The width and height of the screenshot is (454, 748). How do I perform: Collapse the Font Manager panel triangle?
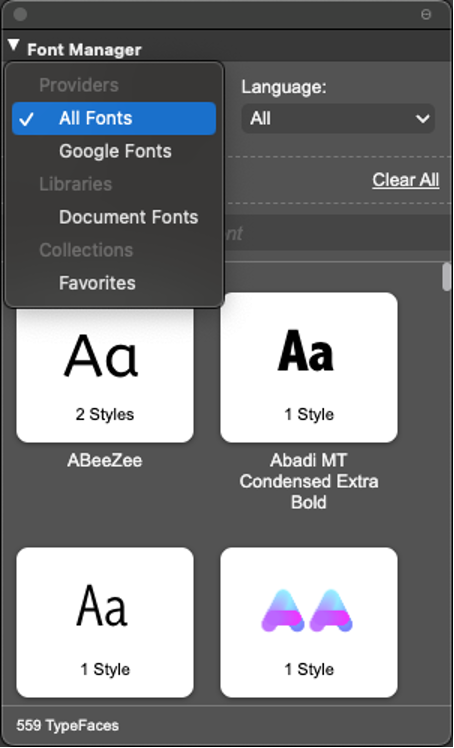click(13, 46)
